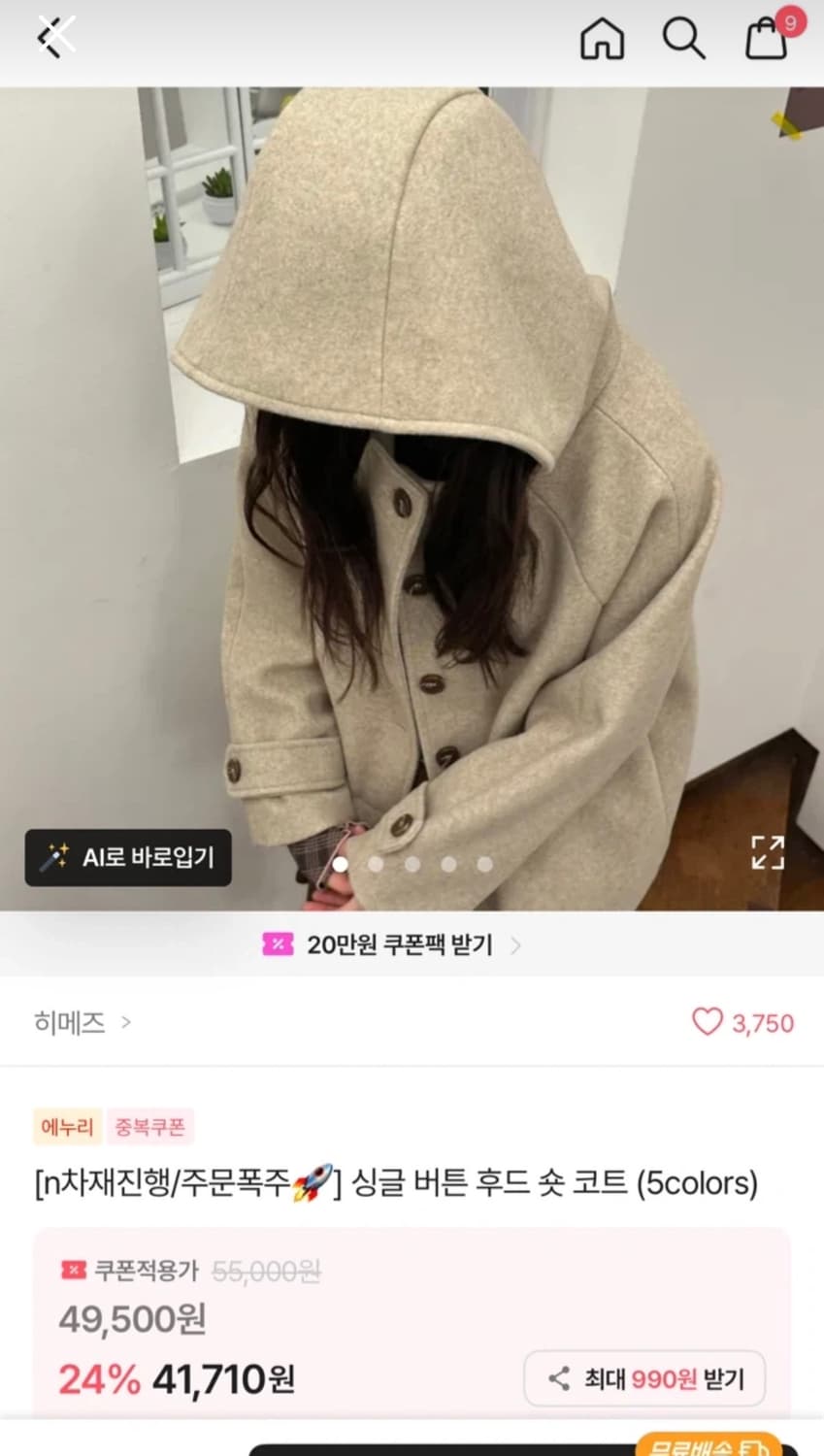Open the 히메즈 brand page chevron
Image resolution: width=824 pixels, height=1456 pixels.
click(125, 1024)
